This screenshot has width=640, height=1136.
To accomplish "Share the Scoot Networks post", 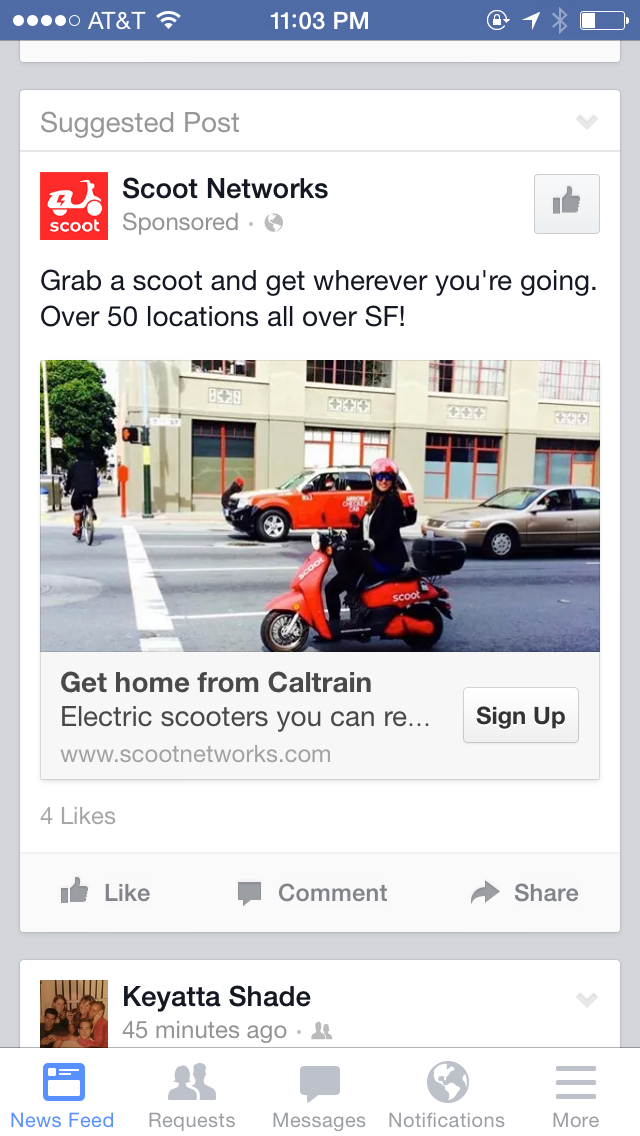I will tap(525, 892).
